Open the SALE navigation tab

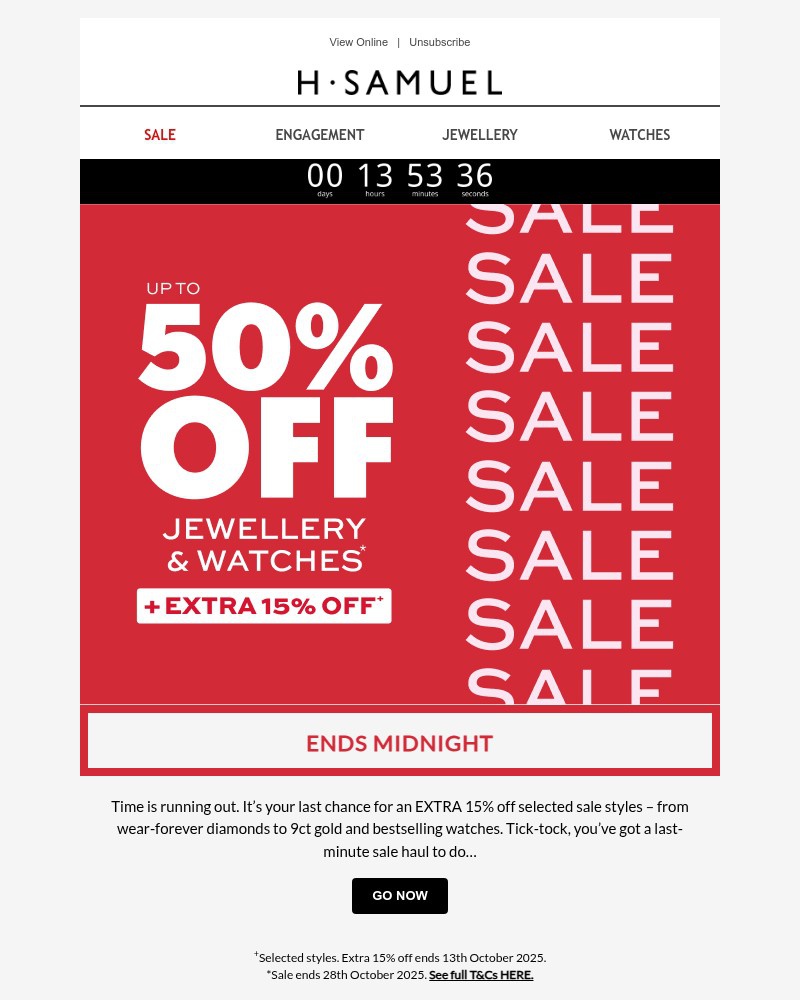(x=160, y=135)
